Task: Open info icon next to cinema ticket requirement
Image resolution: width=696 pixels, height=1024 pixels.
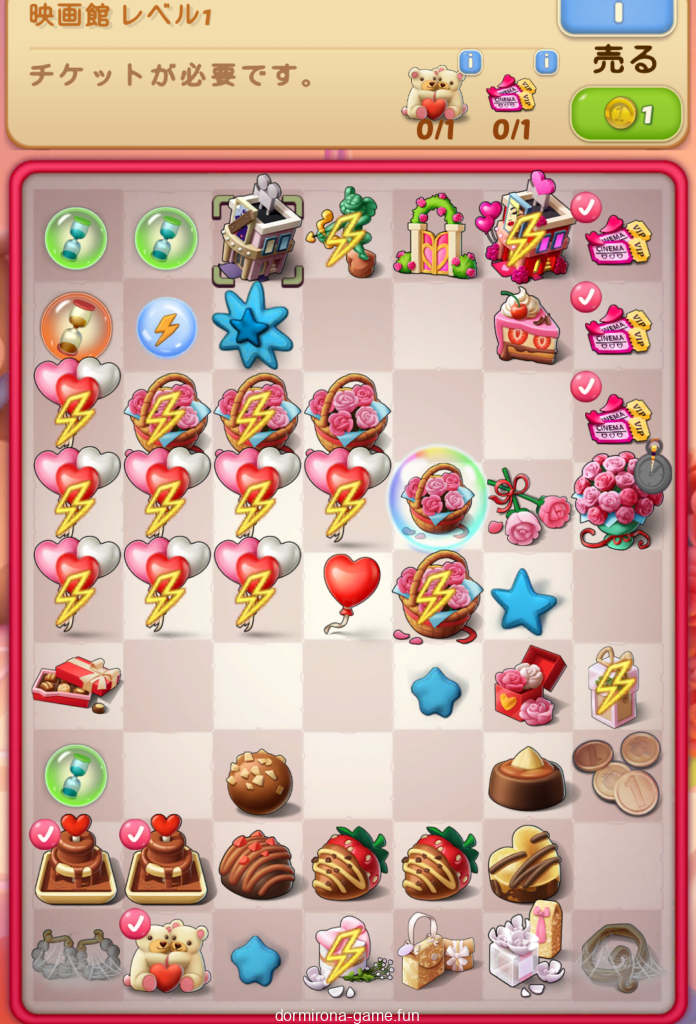Action: [x=546, y=62]
